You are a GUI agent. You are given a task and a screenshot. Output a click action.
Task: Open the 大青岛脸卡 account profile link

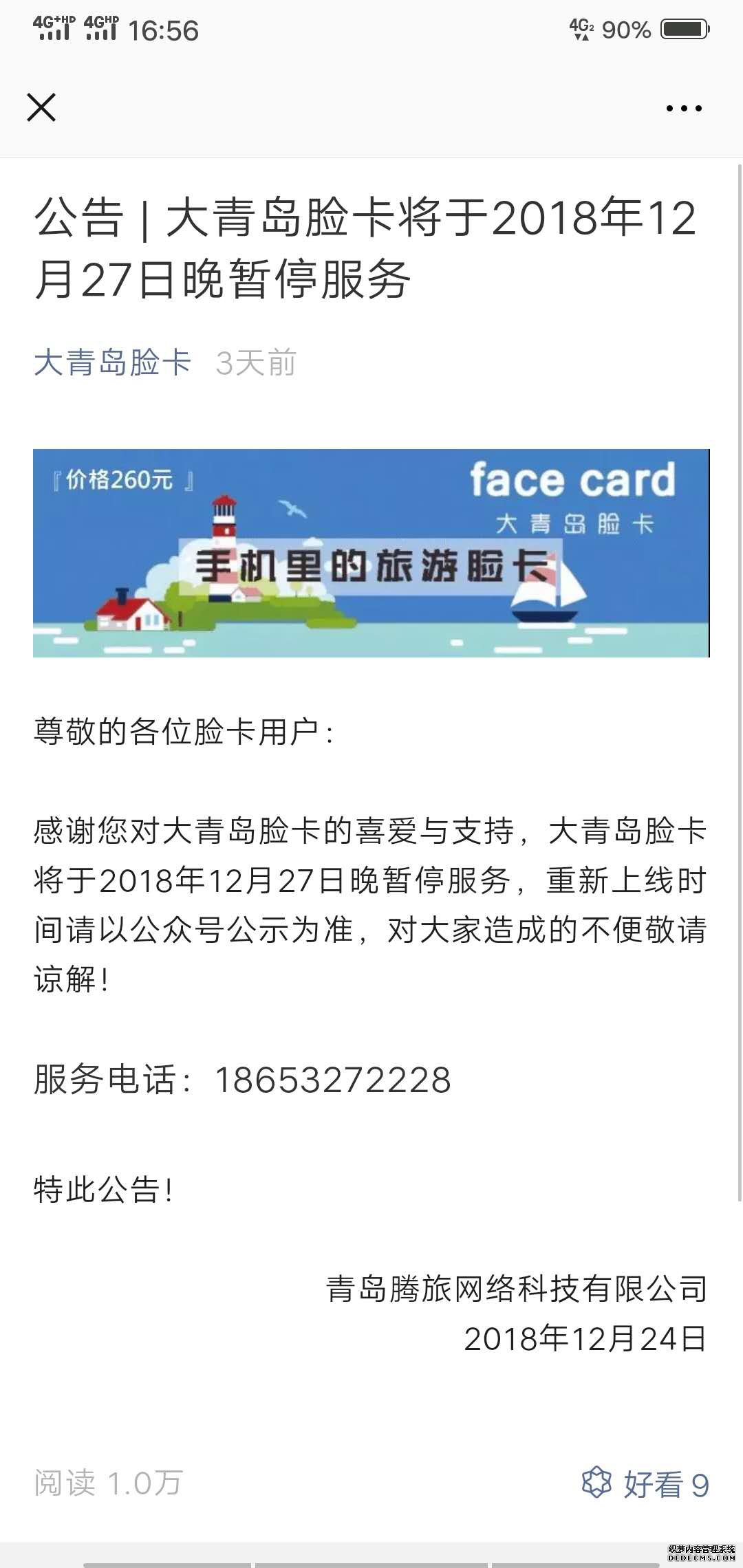coord(112,362)
